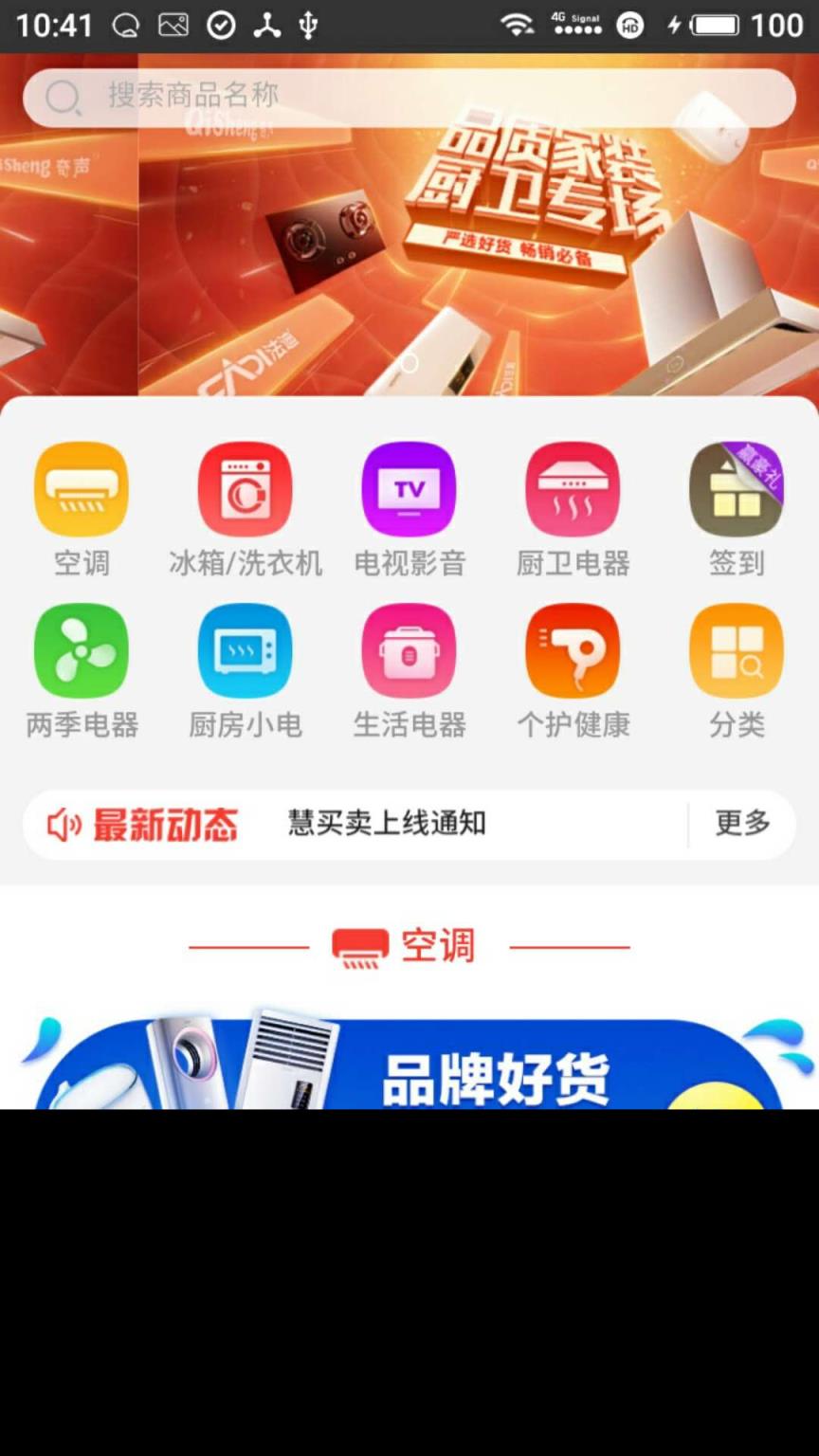819x1456 pixels.
Task: Select the 生活电器 rice cooker icon
Action: pos(409,650)
